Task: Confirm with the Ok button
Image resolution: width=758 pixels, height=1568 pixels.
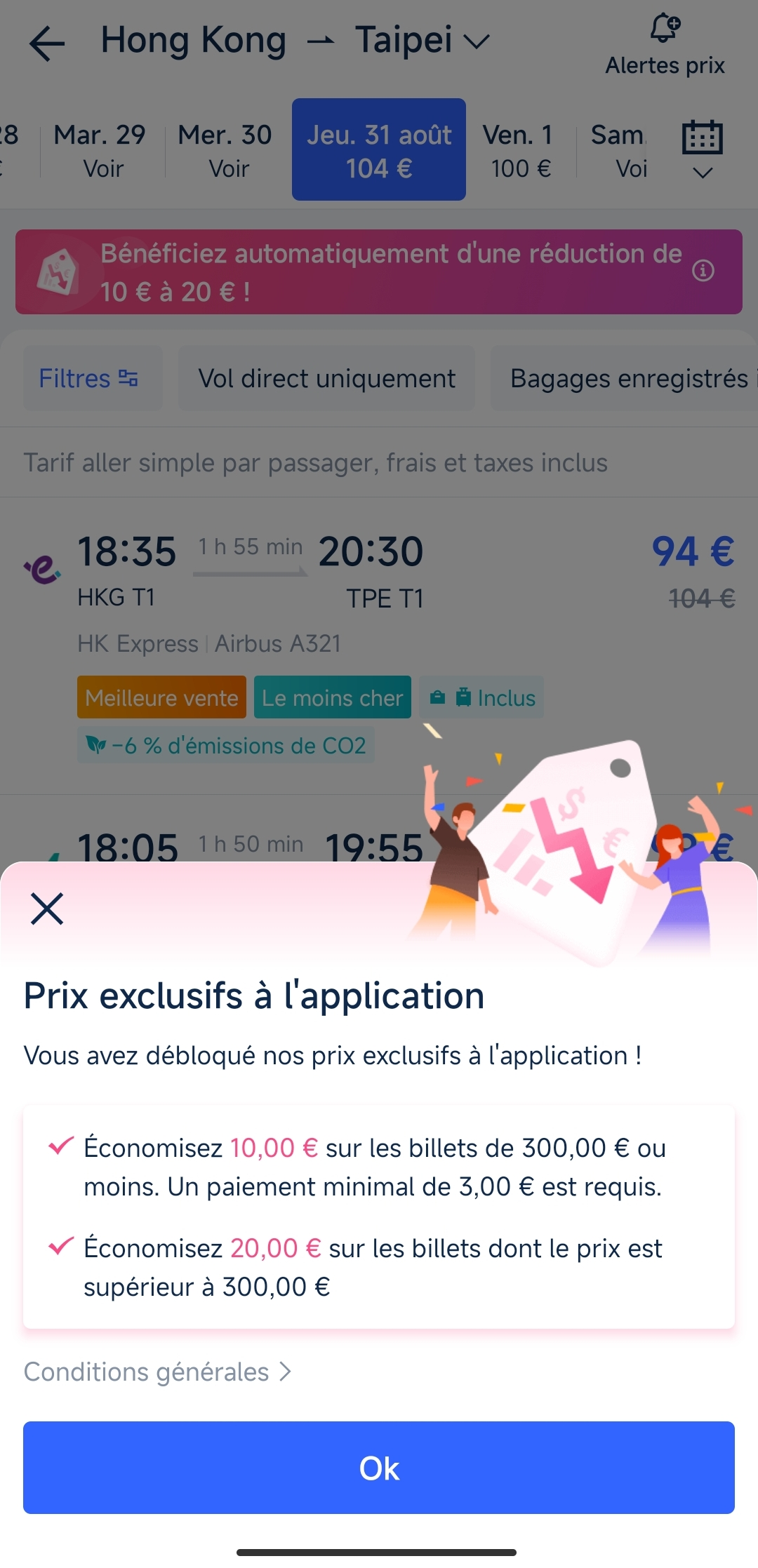Action: point(379,1468)
